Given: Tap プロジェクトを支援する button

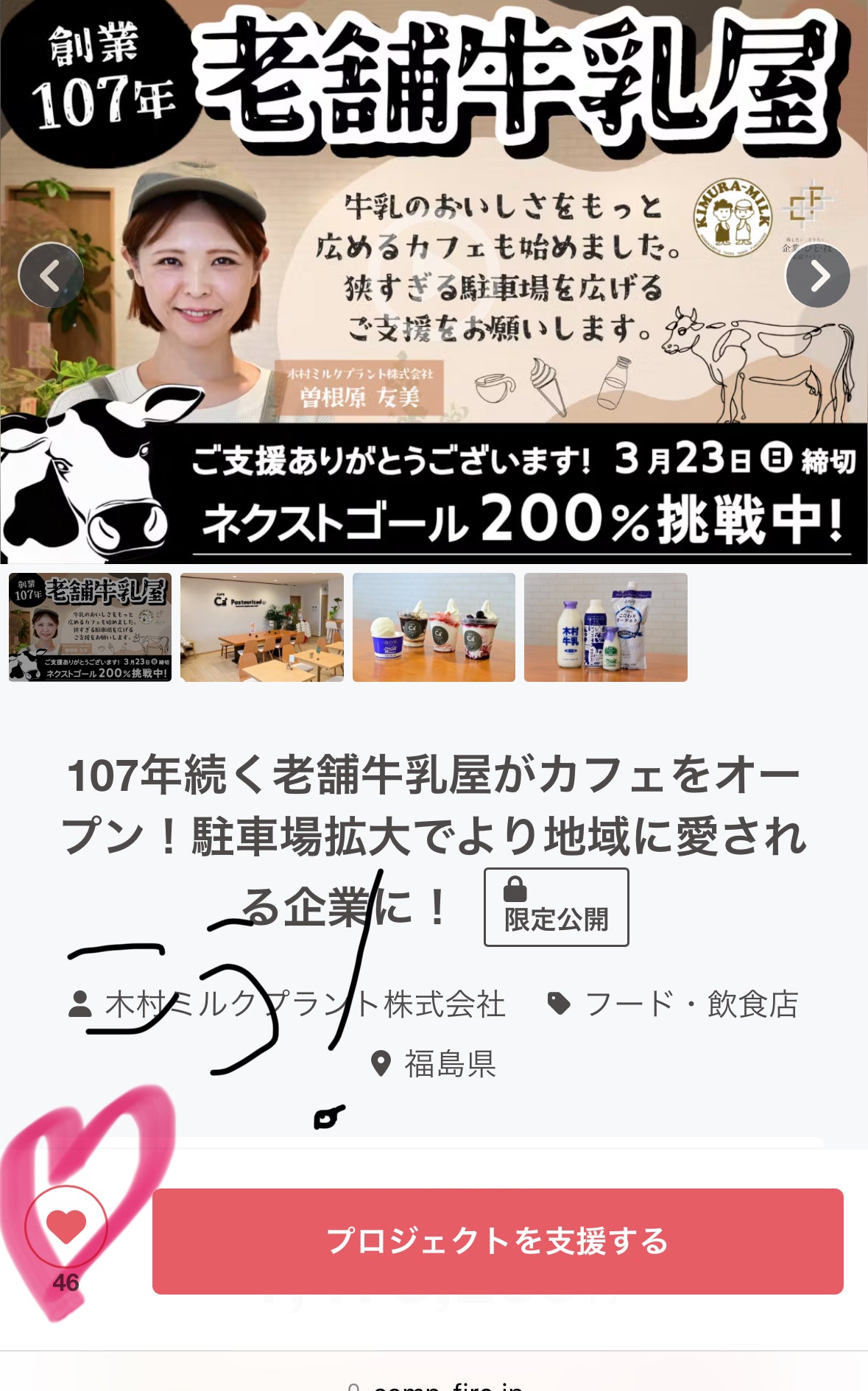Looking at the screenshot, I should 498,1241.
